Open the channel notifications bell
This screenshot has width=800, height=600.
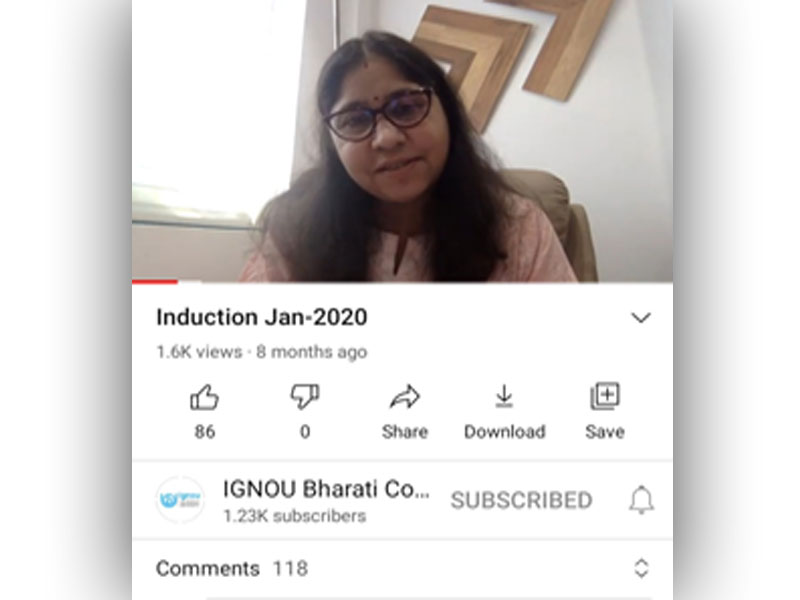[x=641, y=500]
